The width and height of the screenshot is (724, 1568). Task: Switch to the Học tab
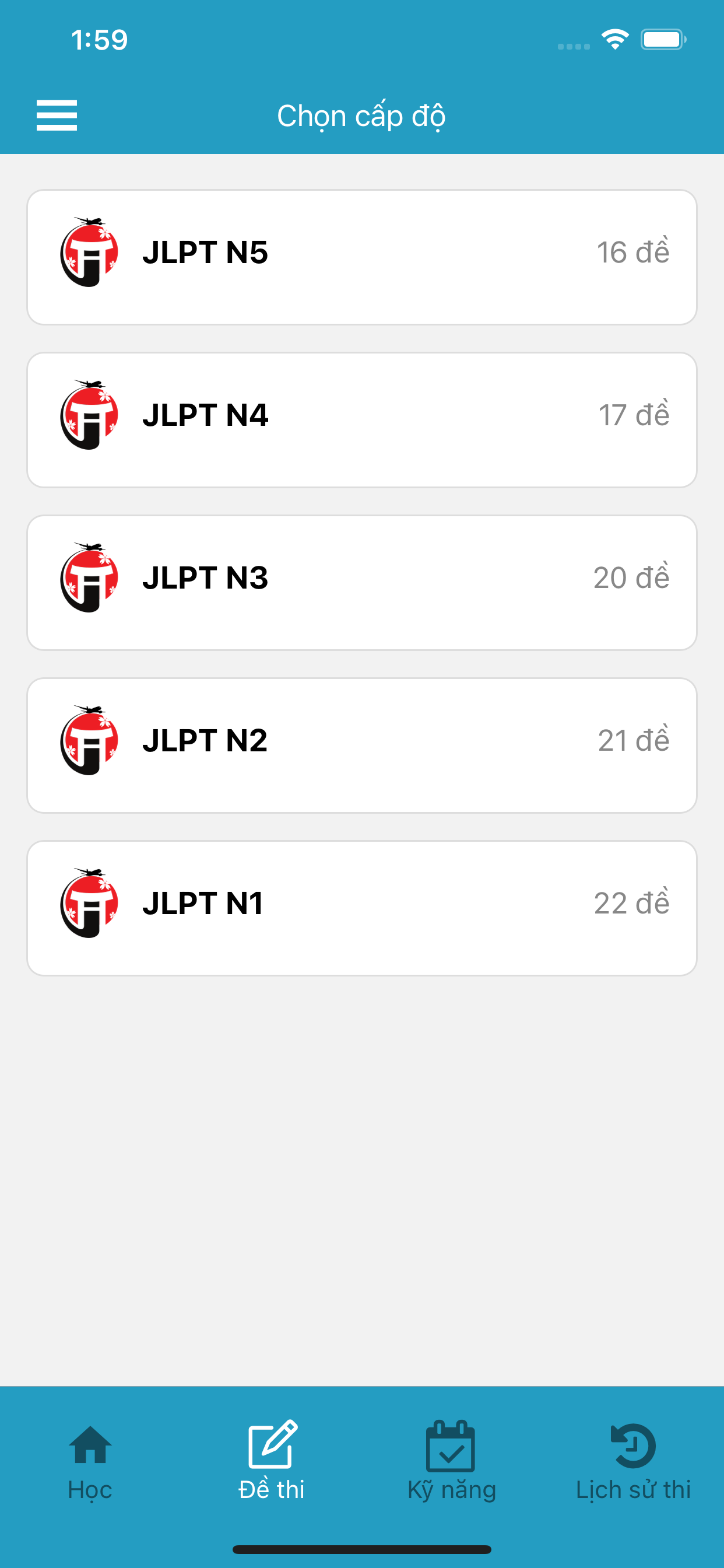click(90, 1462)
